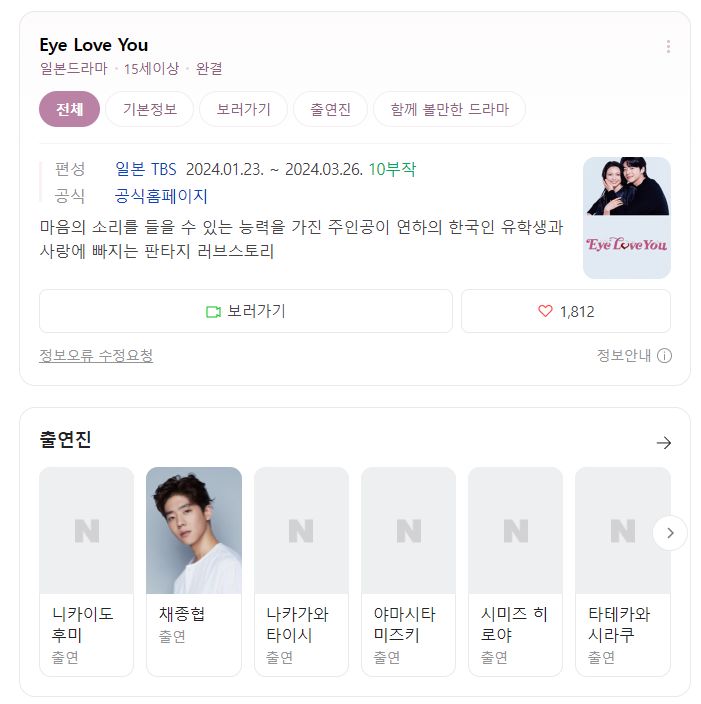The width and height of the screenshot is (701, 704).
Task: Tap the 보러가기 watch button
Action: click(246, 311)
